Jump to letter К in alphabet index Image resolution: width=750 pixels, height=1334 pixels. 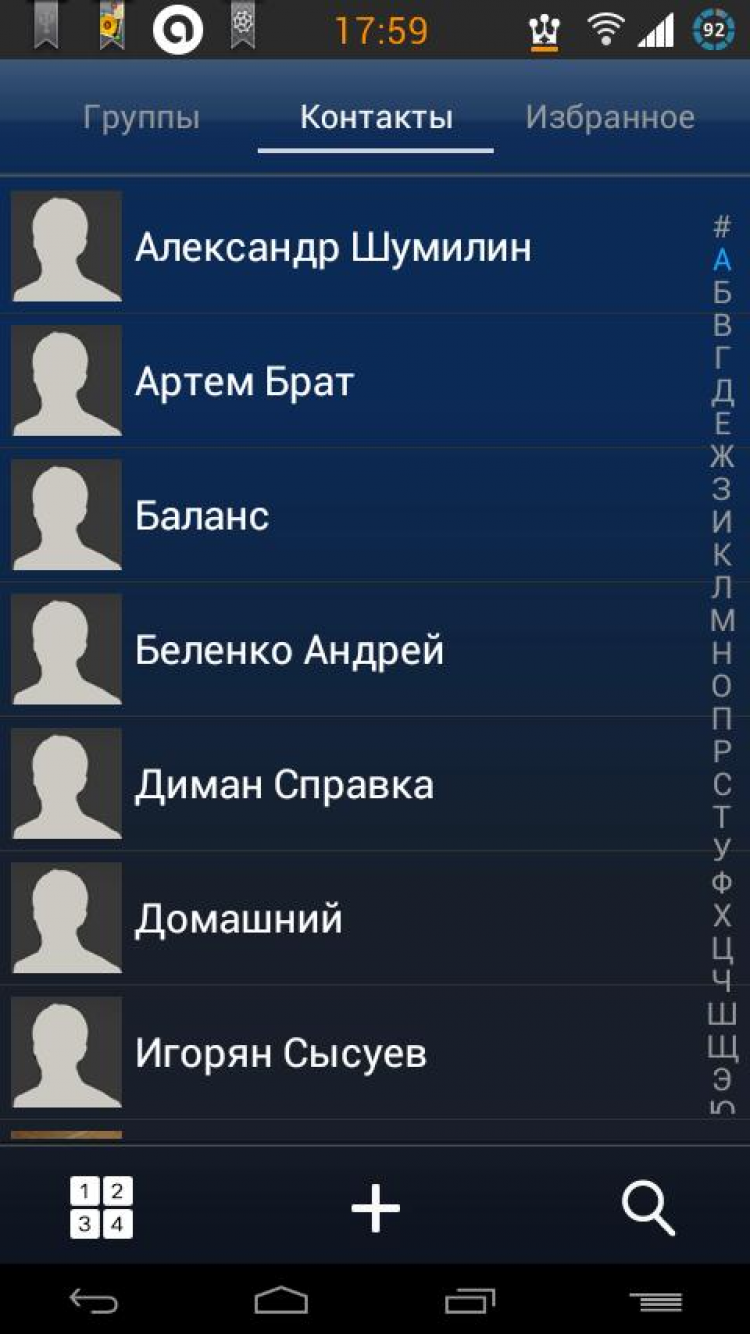point(722,554)
